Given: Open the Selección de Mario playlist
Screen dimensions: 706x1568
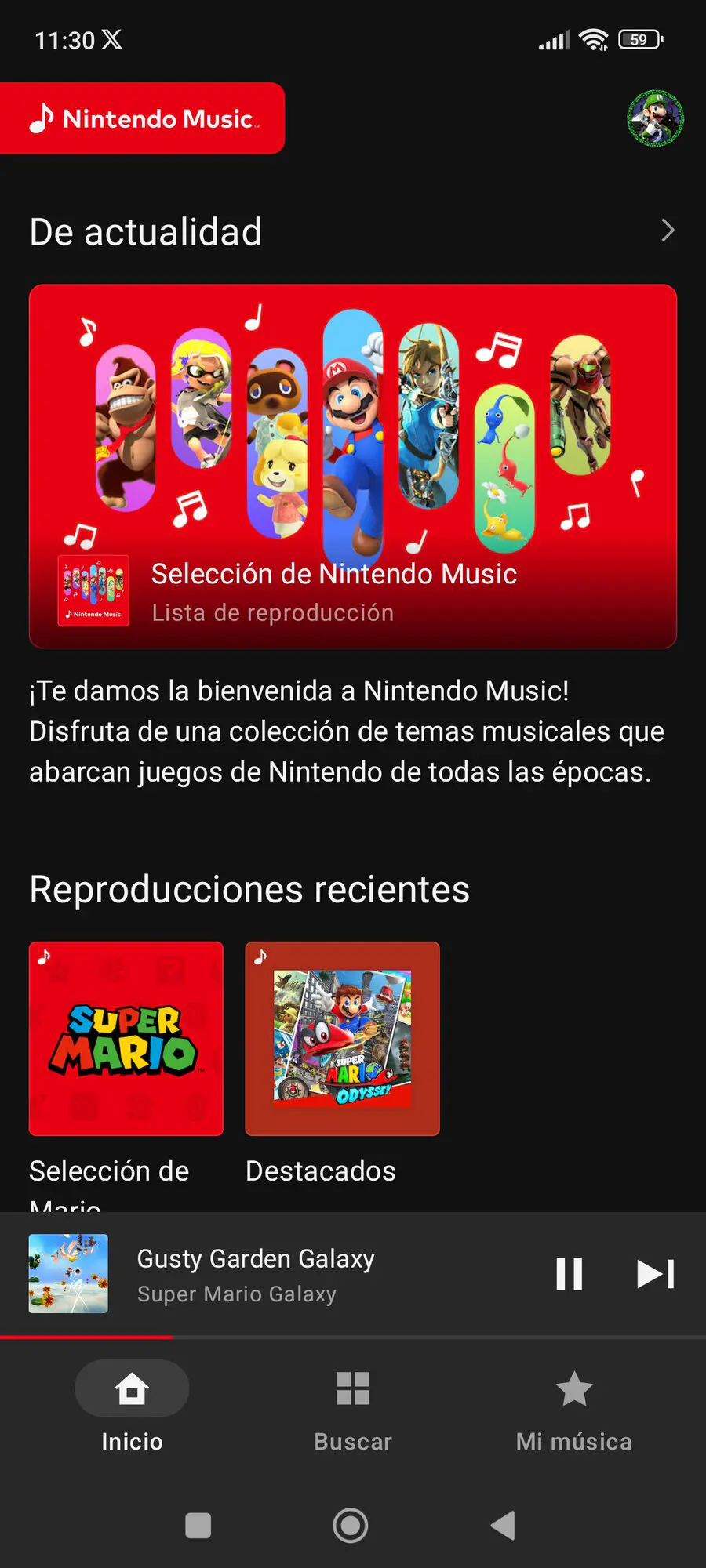Looking at the screenshot, I should [x=126, y=1039].
